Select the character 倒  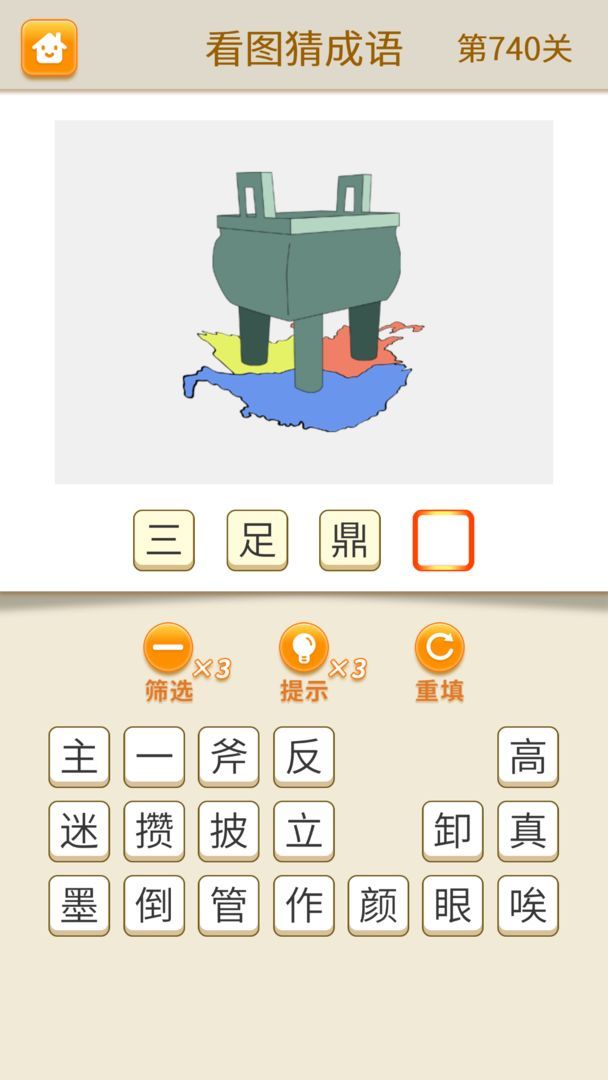154,906
